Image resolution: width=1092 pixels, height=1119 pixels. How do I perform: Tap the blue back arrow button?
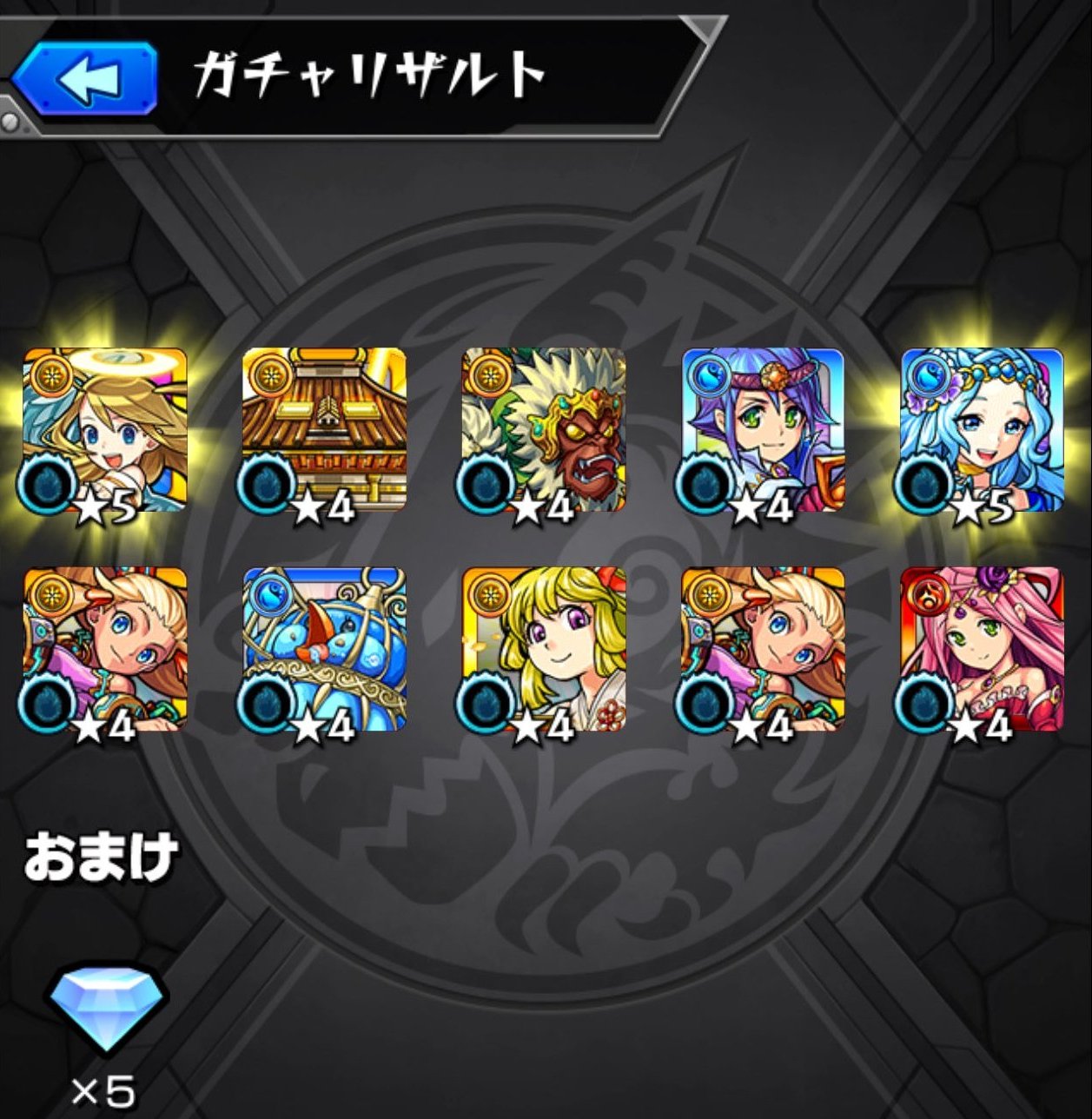[85, 78]
